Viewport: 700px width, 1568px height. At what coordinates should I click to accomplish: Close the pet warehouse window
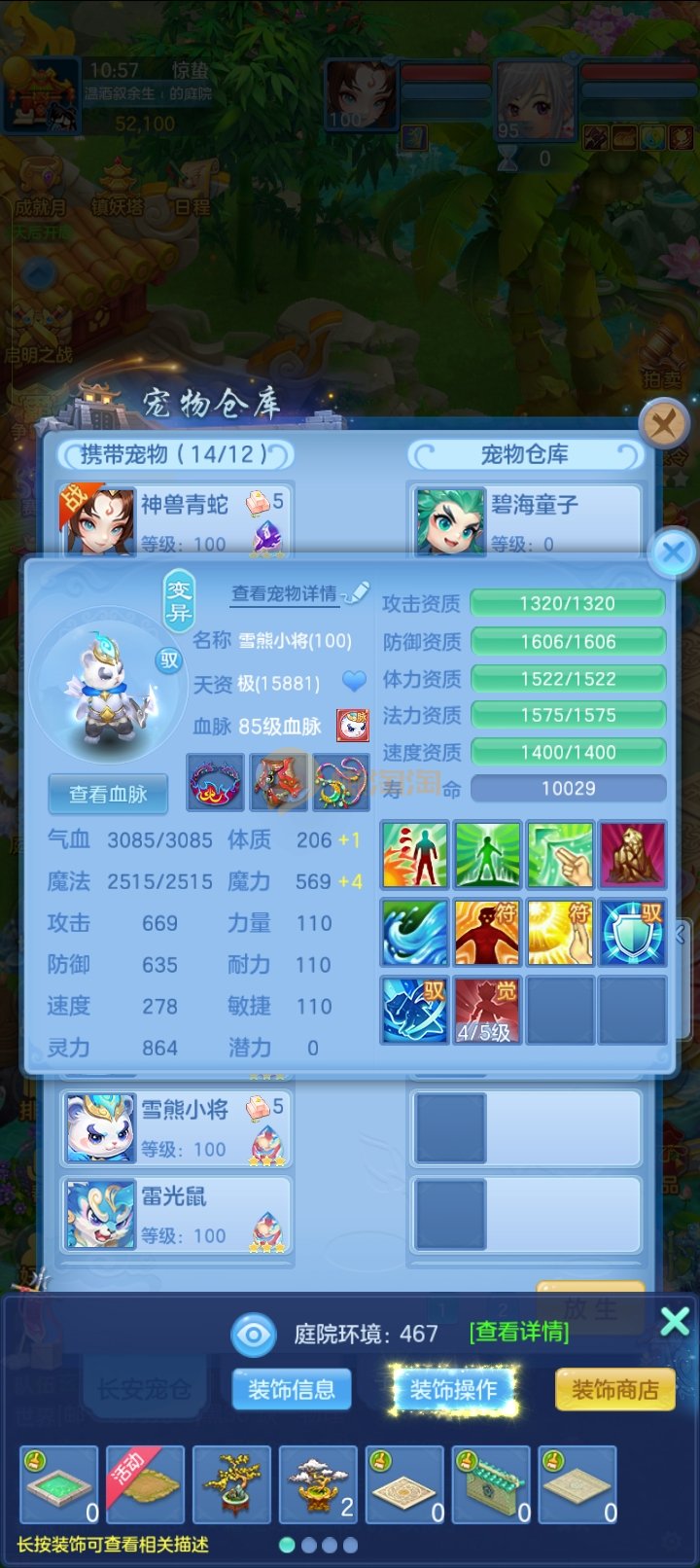tap(665, 424)
